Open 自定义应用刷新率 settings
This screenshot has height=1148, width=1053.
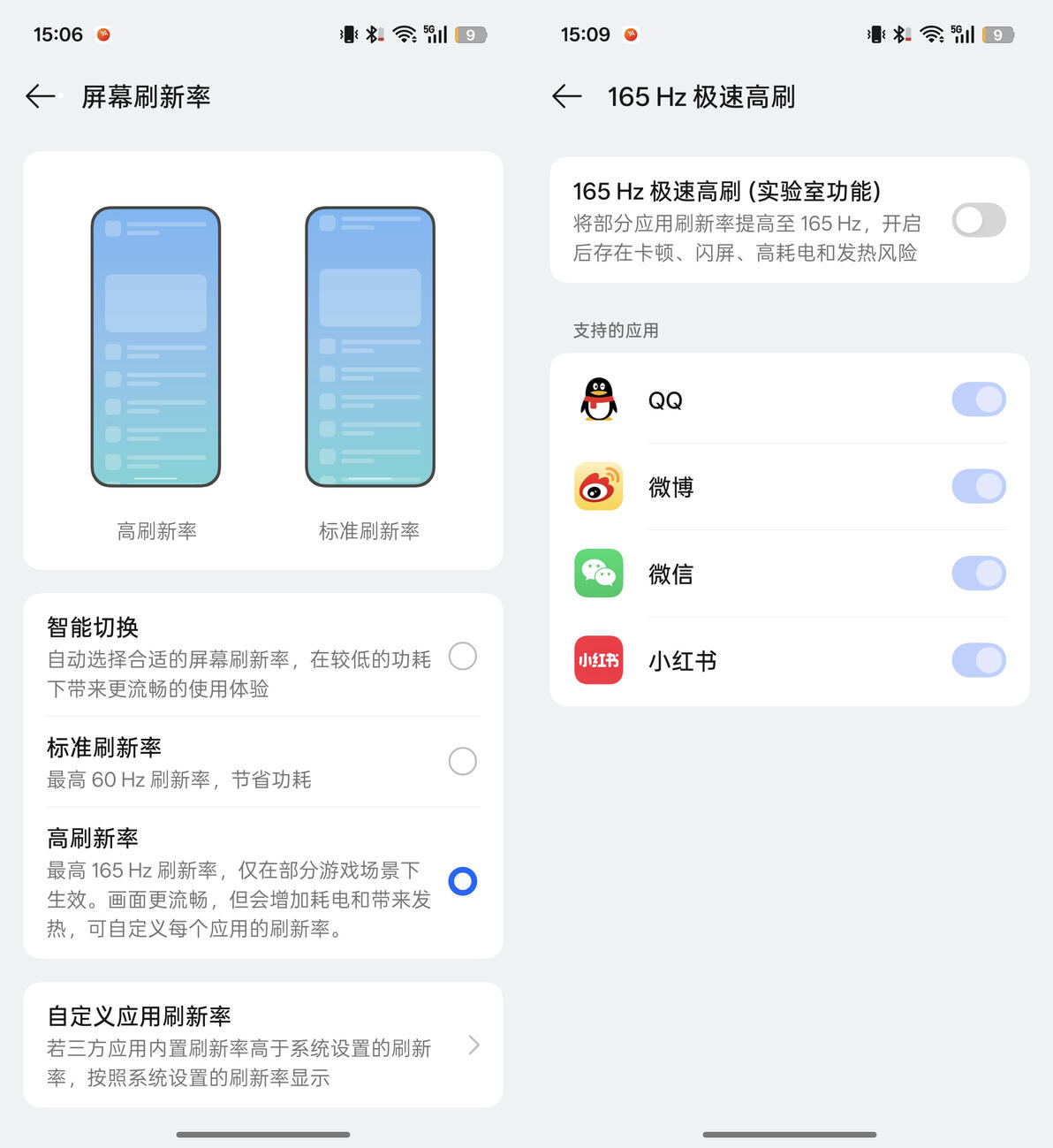pyautogui.click(x=263, y=1045)
